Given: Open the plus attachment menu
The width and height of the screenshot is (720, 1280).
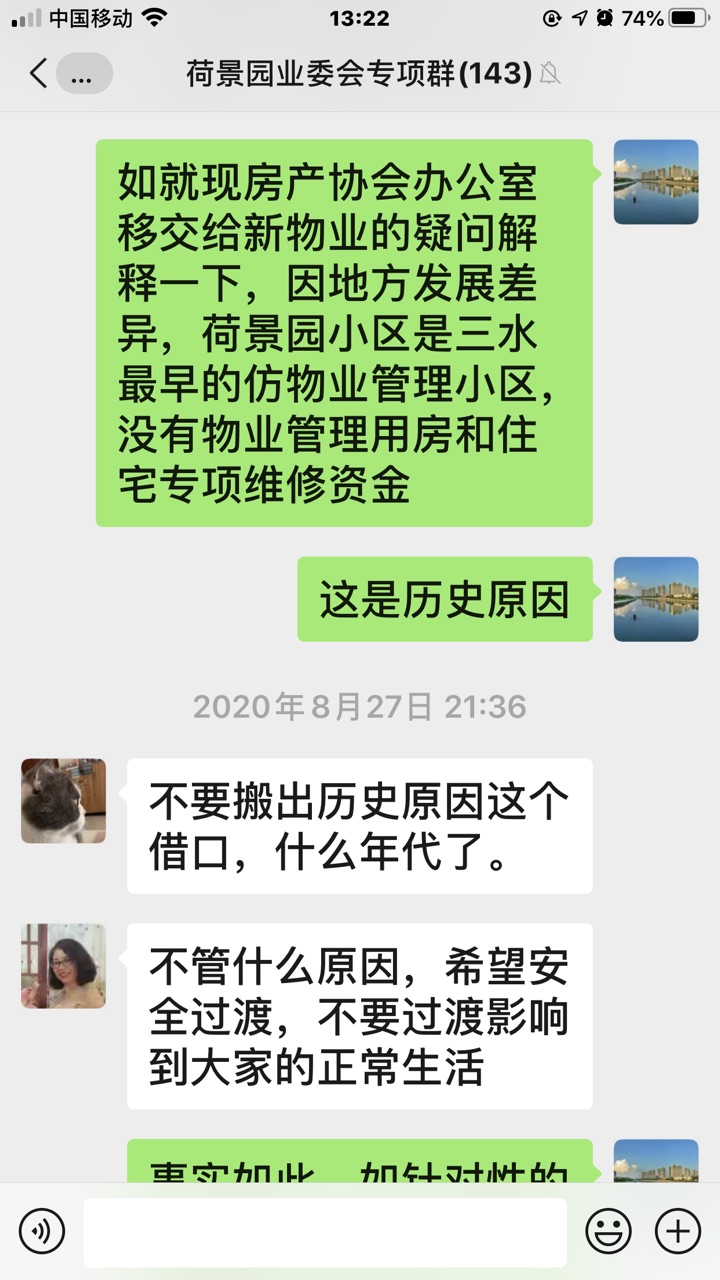Looking at the screenshot, I should pos(677,1230).
